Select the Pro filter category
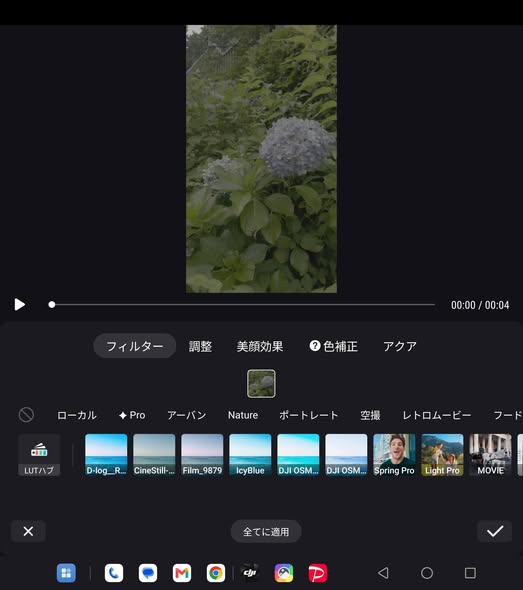Viewport: 523px width, 590px height. coord(132,415)
